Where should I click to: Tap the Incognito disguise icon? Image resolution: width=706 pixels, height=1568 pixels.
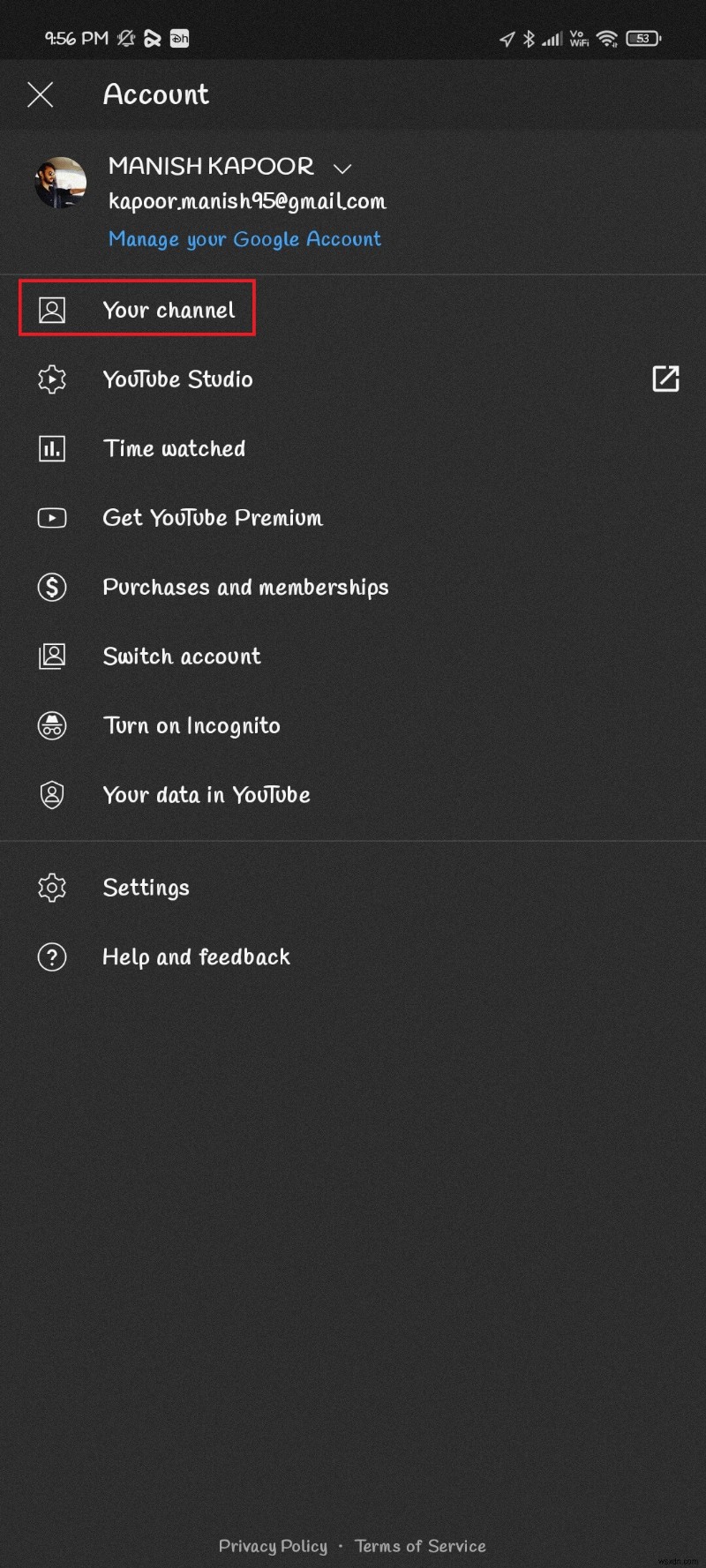point(52,725)
